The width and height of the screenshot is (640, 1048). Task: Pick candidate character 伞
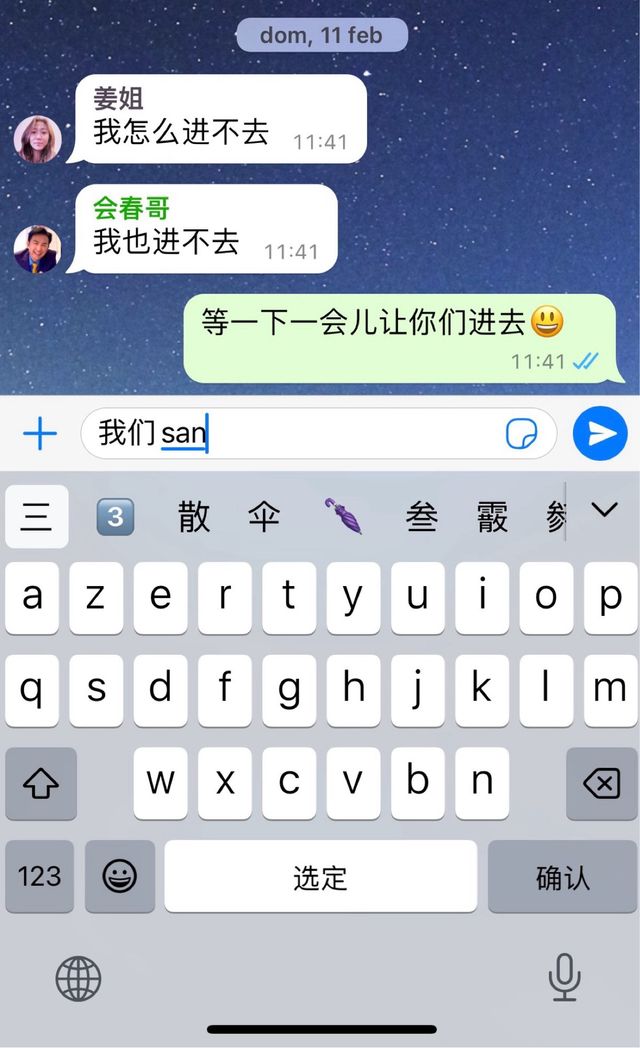coord(264,516)
